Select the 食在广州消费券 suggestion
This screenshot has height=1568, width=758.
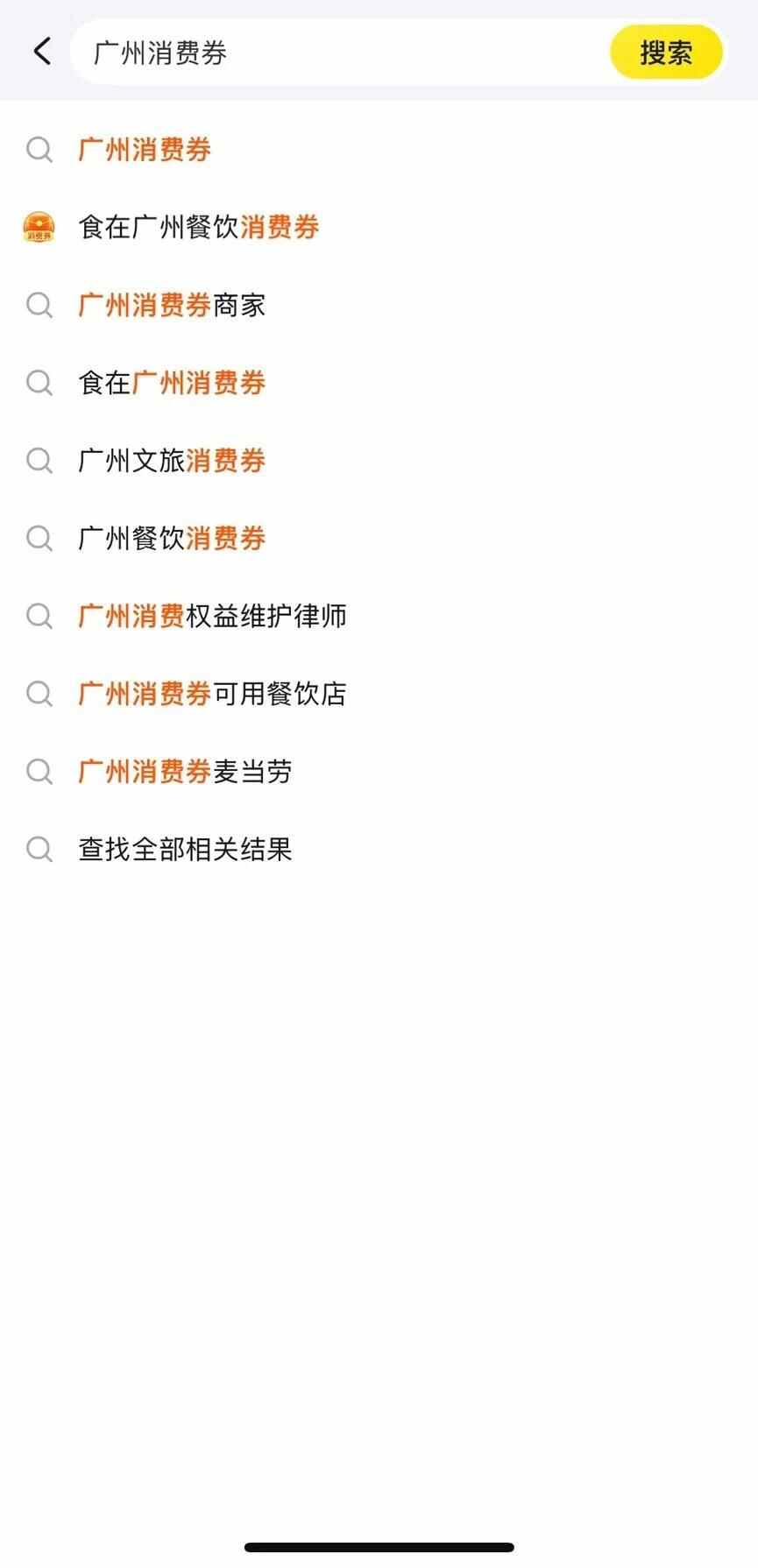172,383
